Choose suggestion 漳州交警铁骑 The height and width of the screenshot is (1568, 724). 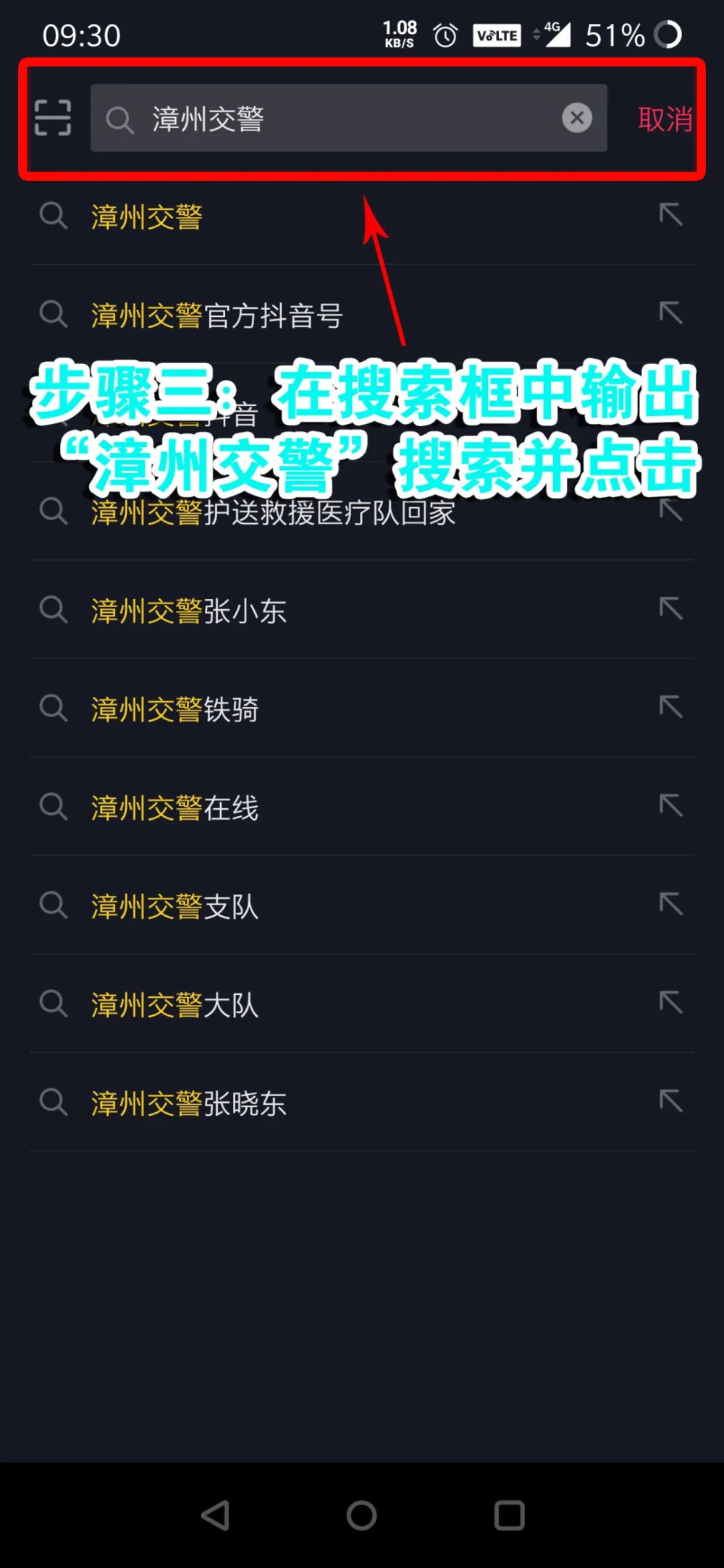tap(175, 710)
